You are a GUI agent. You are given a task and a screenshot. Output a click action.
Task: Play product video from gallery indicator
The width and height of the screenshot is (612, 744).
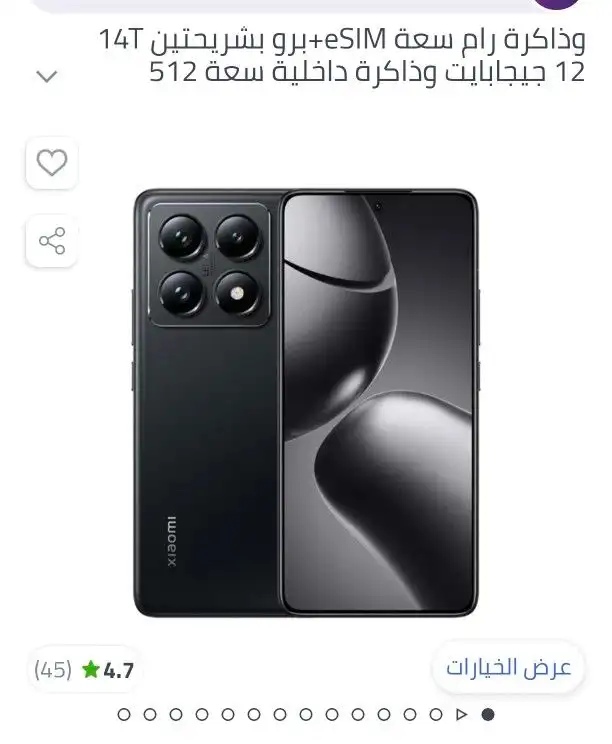tap(461, 714)
